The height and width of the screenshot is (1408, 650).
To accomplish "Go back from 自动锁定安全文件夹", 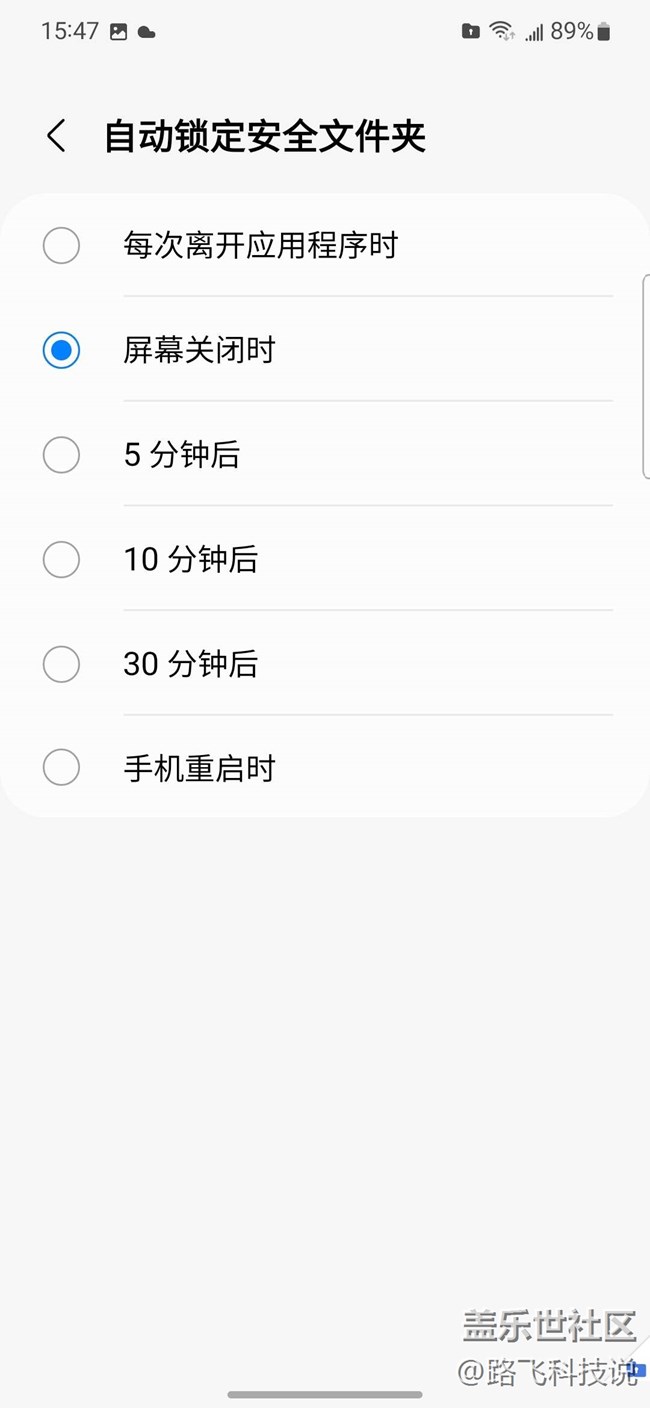I will [57, 136].
